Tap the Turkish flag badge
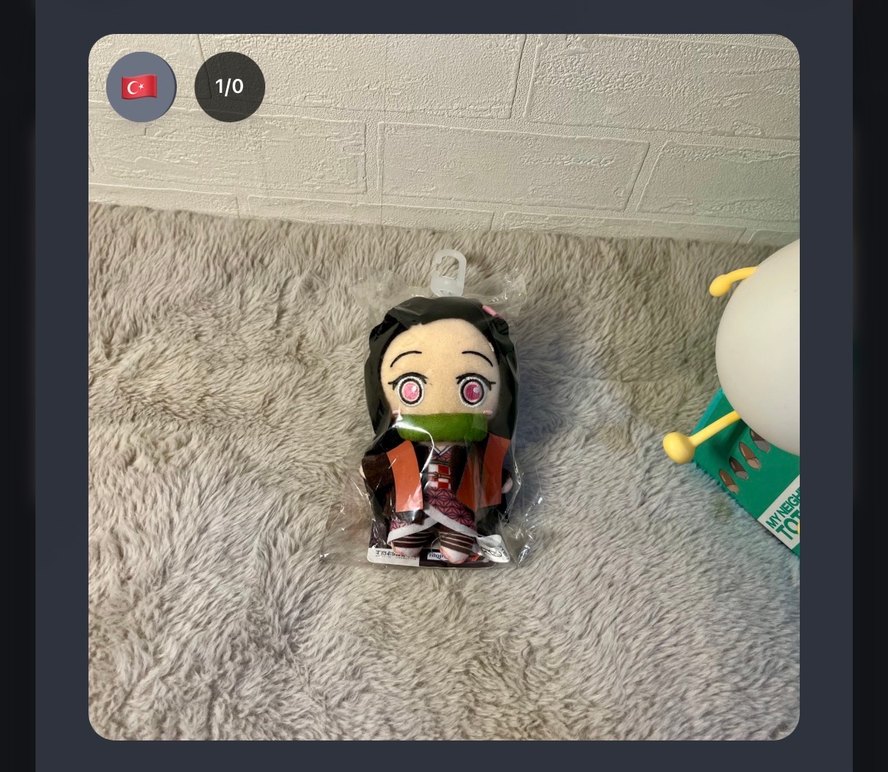Viewport: 888px width, 772px height. click(x=141, y=87)
